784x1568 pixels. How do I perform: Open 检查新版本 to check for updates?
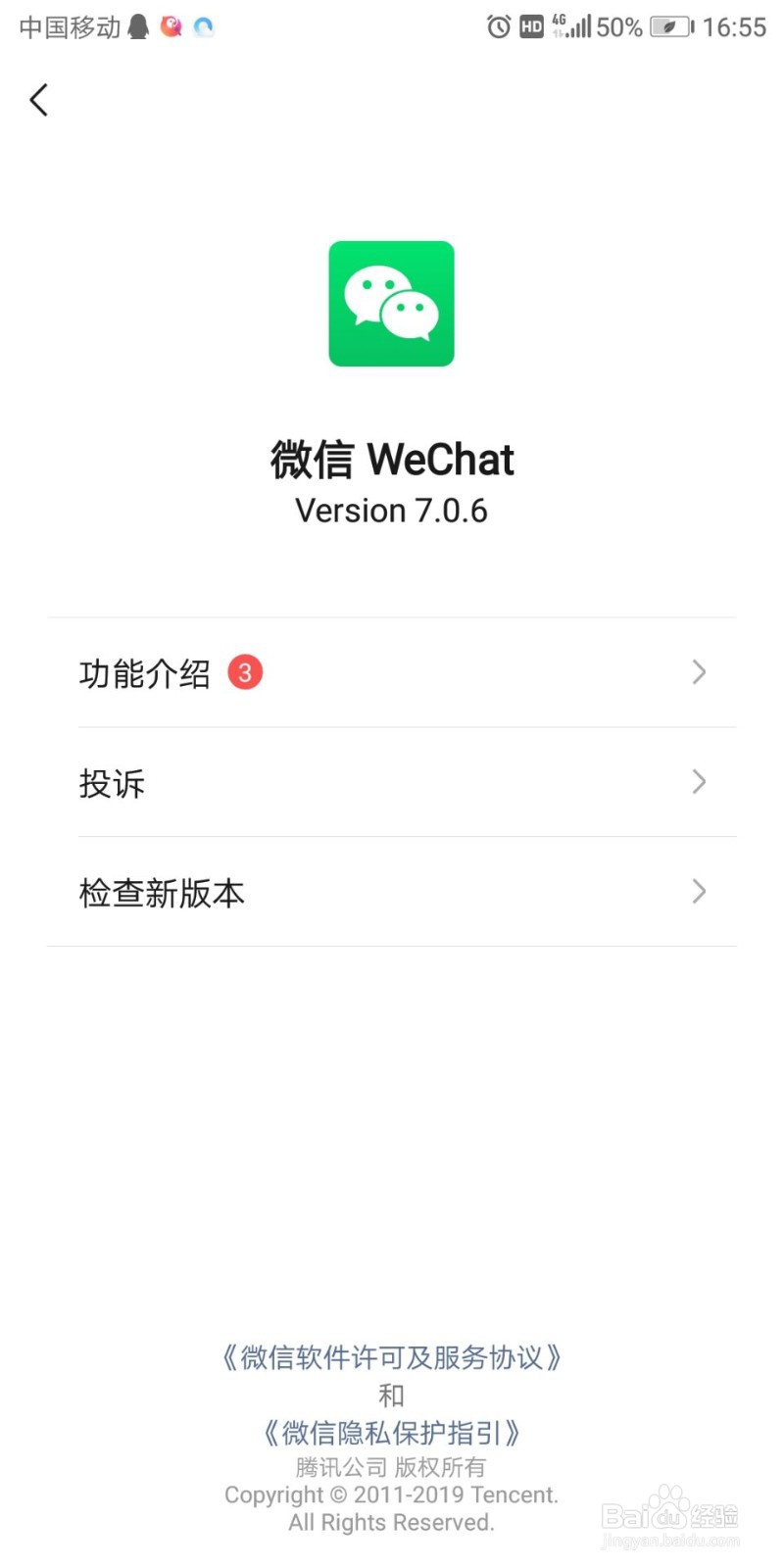click(x=392, y=892)
